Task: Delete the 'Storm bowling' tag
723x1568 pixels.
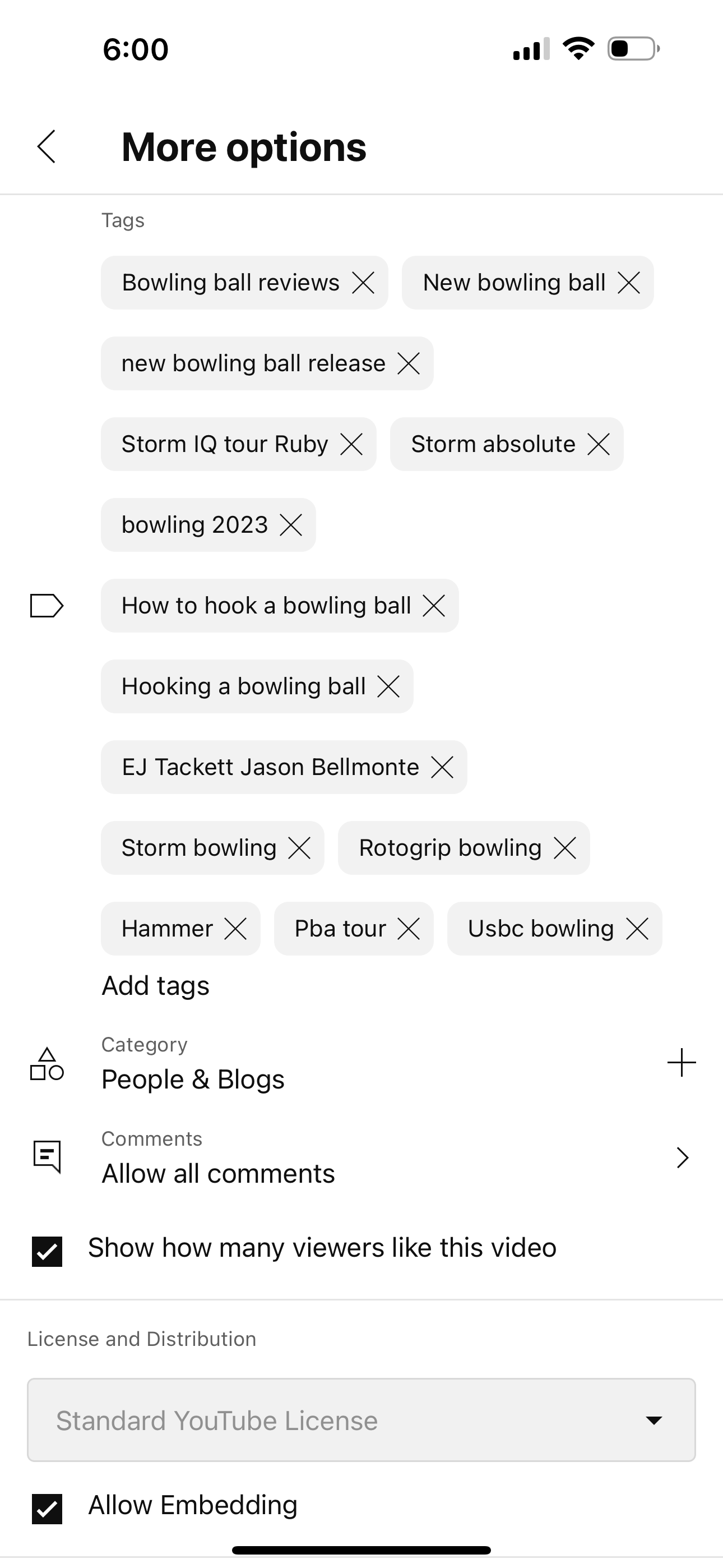Action: click(x=299, y=848)
